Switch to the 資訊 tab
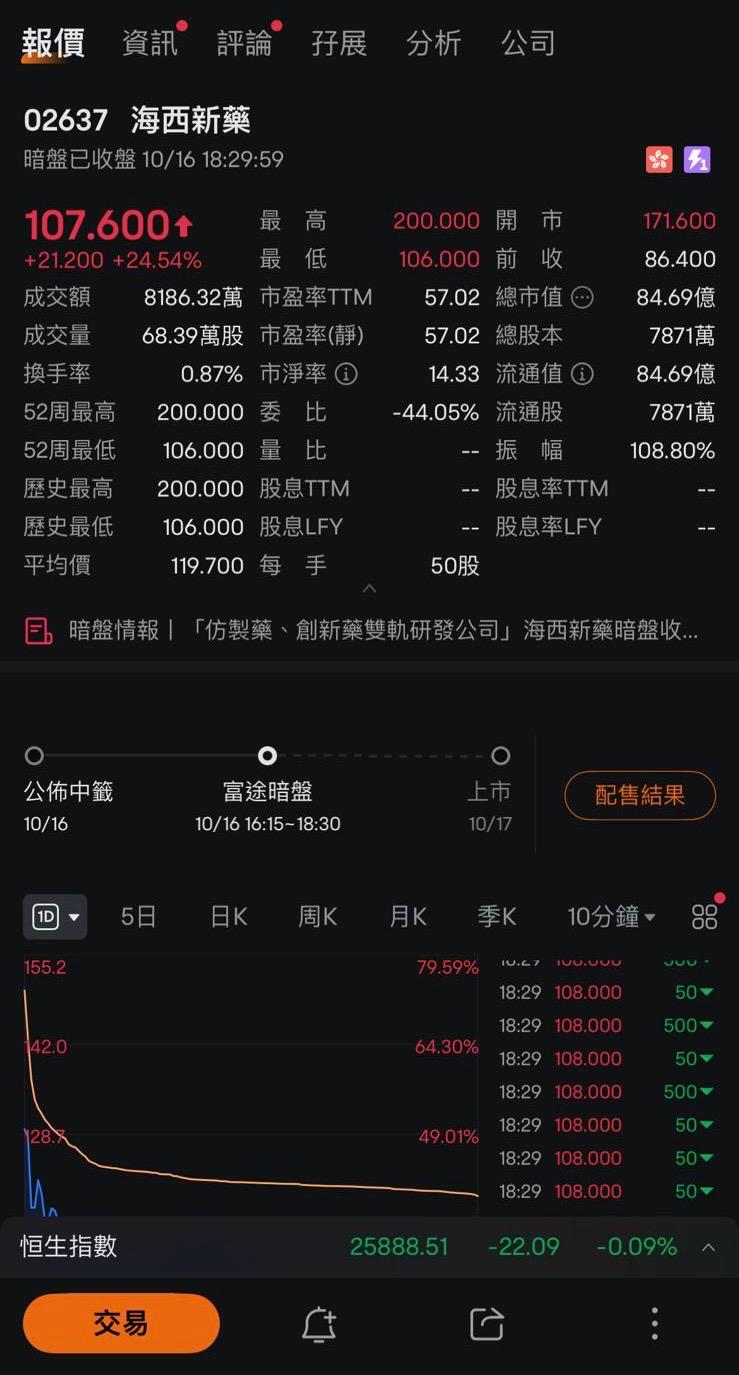Screen dimensions: 739x1375 150,43
